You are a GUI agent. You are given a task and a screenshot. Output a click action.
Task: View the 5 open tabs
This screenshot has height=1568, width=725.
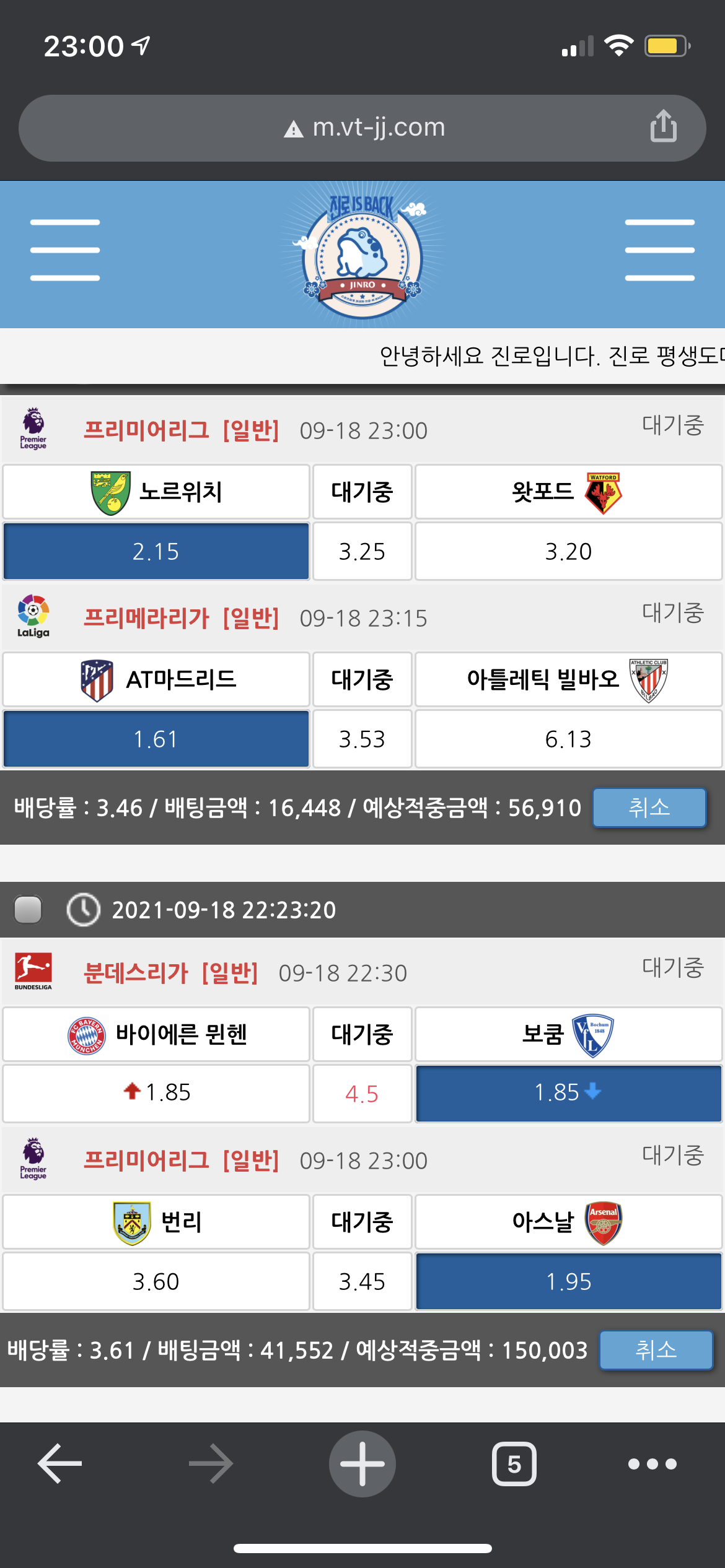tap(514, 1464)
